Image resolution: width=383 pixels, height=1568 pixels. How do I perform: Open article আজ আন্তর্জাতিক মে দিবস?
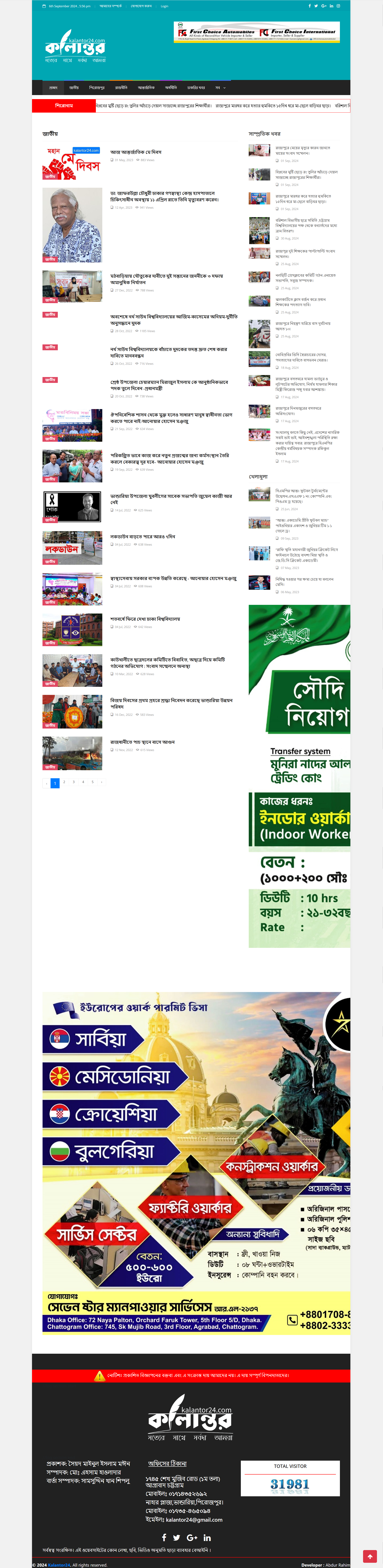click(136, 152)
